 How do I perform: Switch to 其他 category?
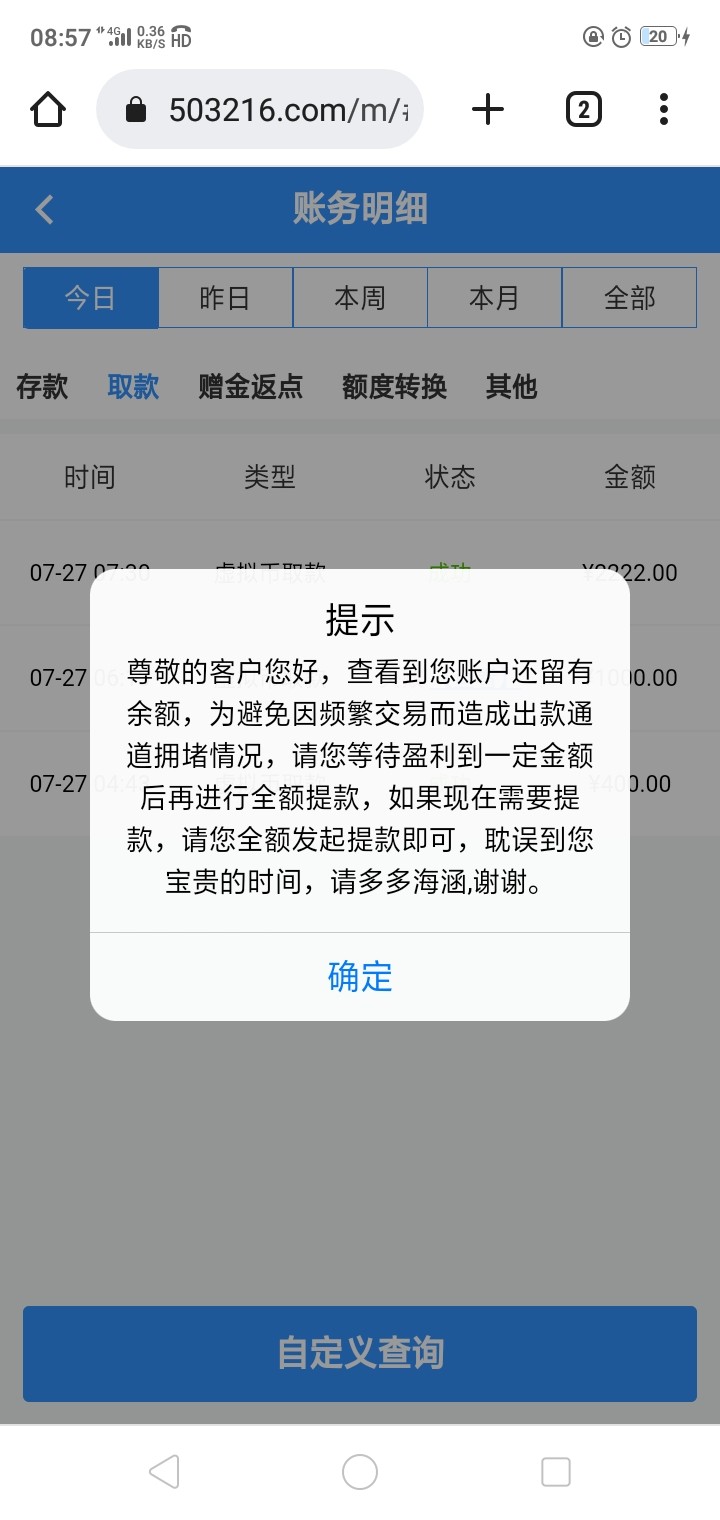pyautogui.click(x=511, y=386)
